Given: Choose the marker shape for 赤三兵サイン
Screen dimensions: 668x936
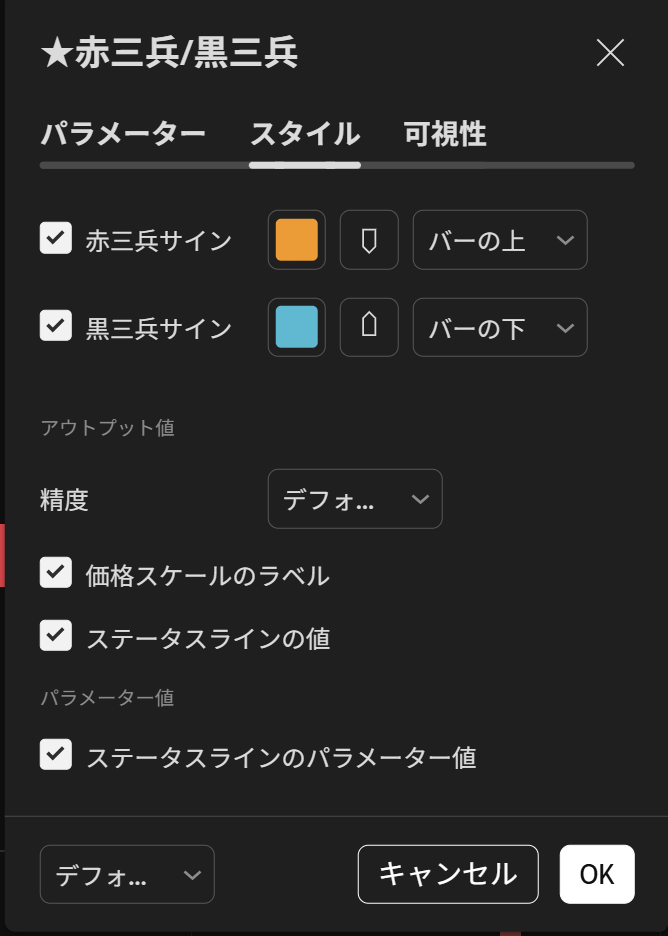Looking at the screenshot, I should (x=369, y=240).
